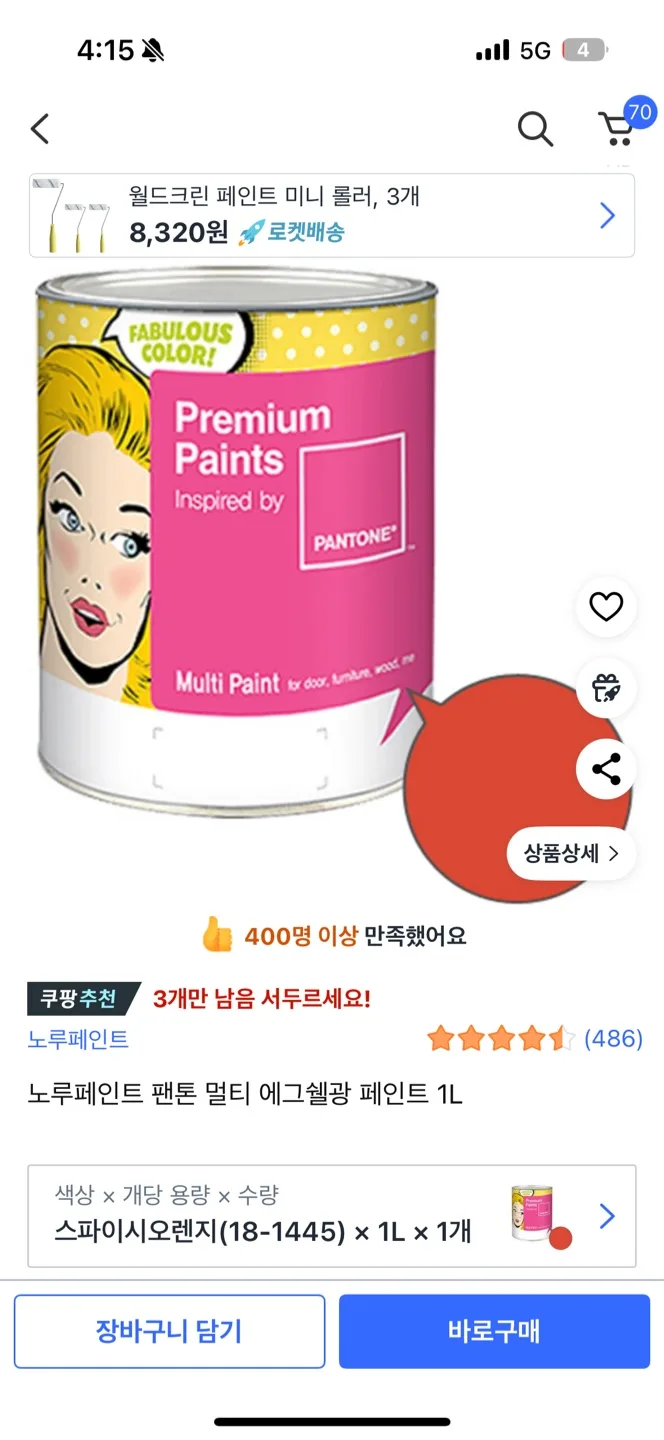Go back using the arrow
Screen dimensions: 664x1440
(x=40, y=129)
